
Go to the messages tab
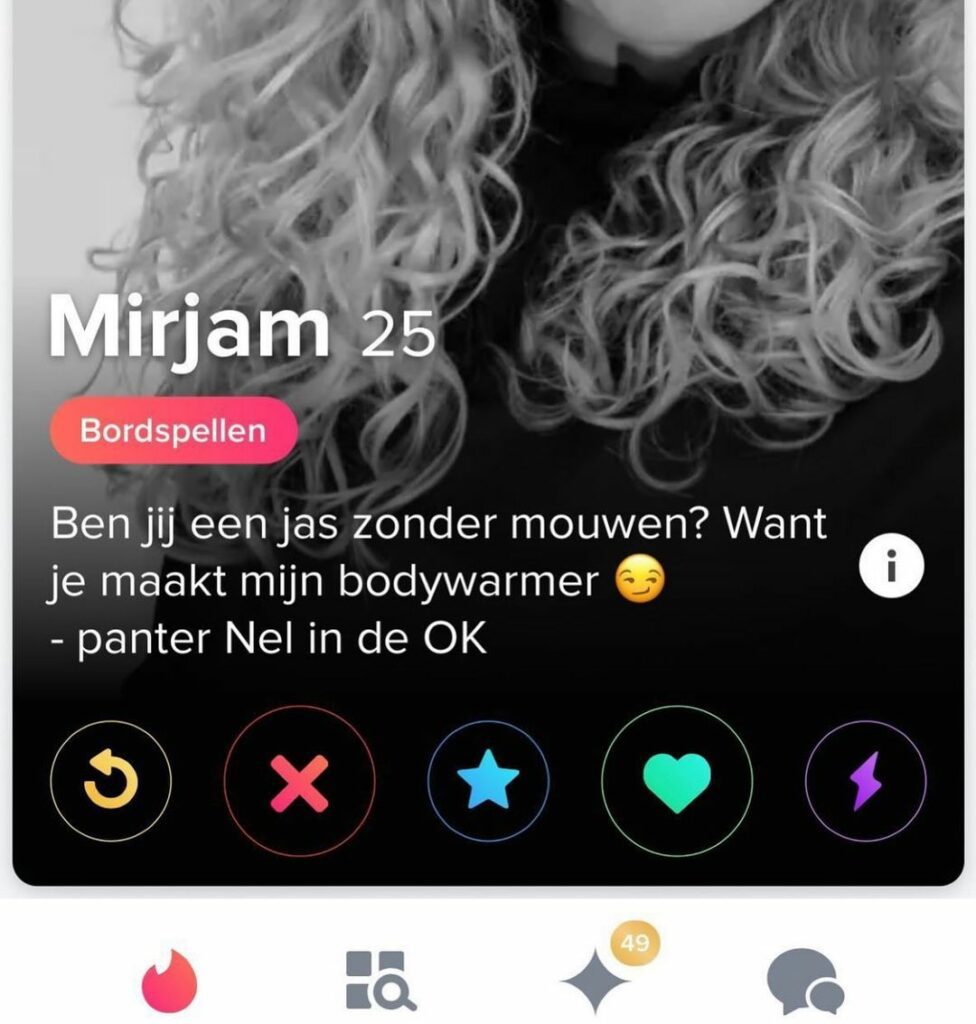(x=803, y=980)
